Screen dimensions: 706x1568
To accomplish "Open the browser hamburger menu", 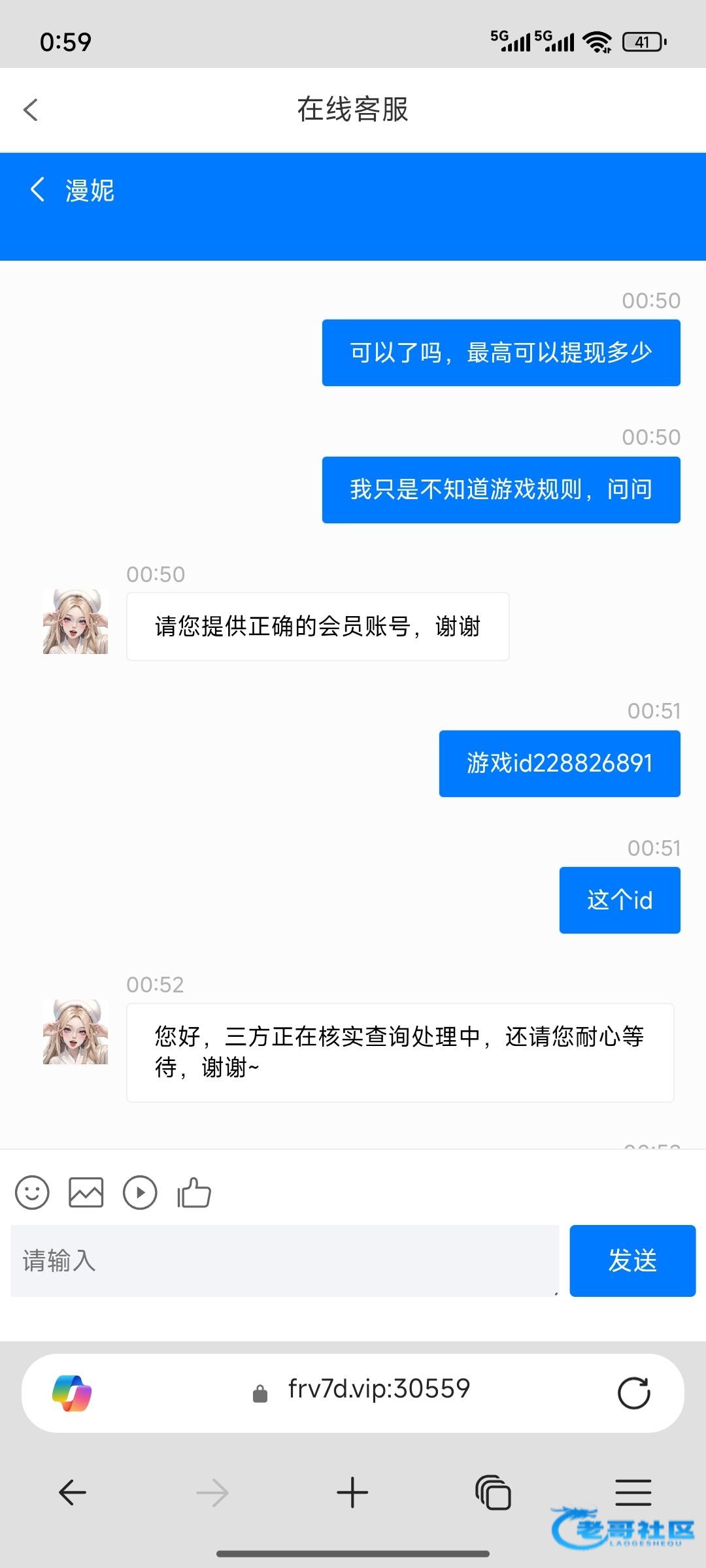I will [x=633, y=1493].
